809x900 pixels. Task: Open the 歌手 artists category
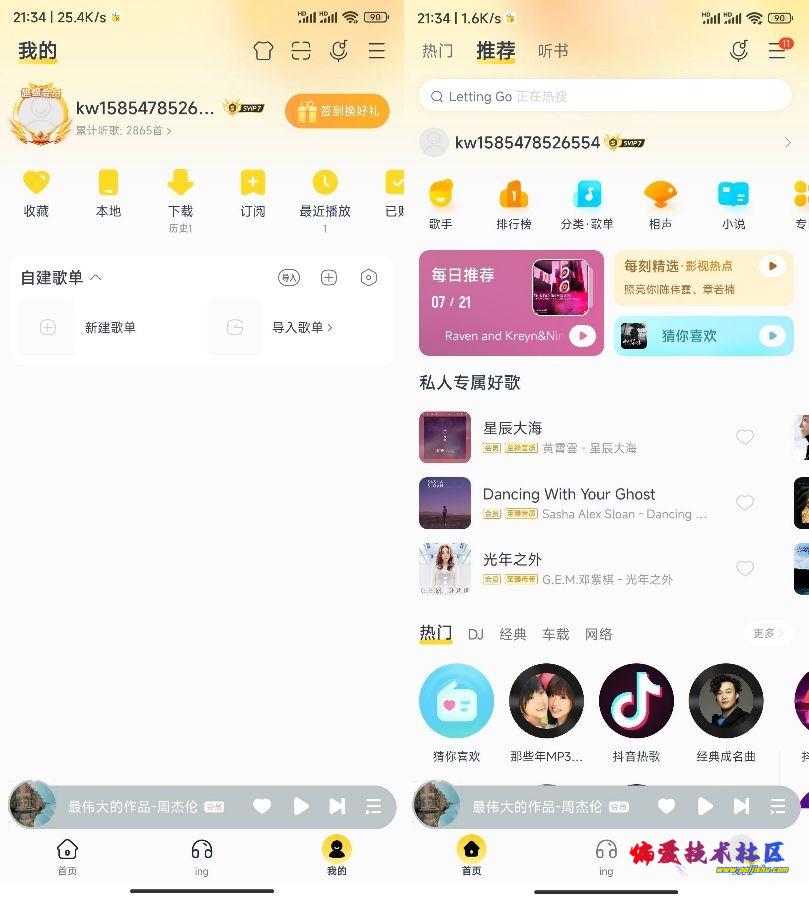[x=441, y=205]
